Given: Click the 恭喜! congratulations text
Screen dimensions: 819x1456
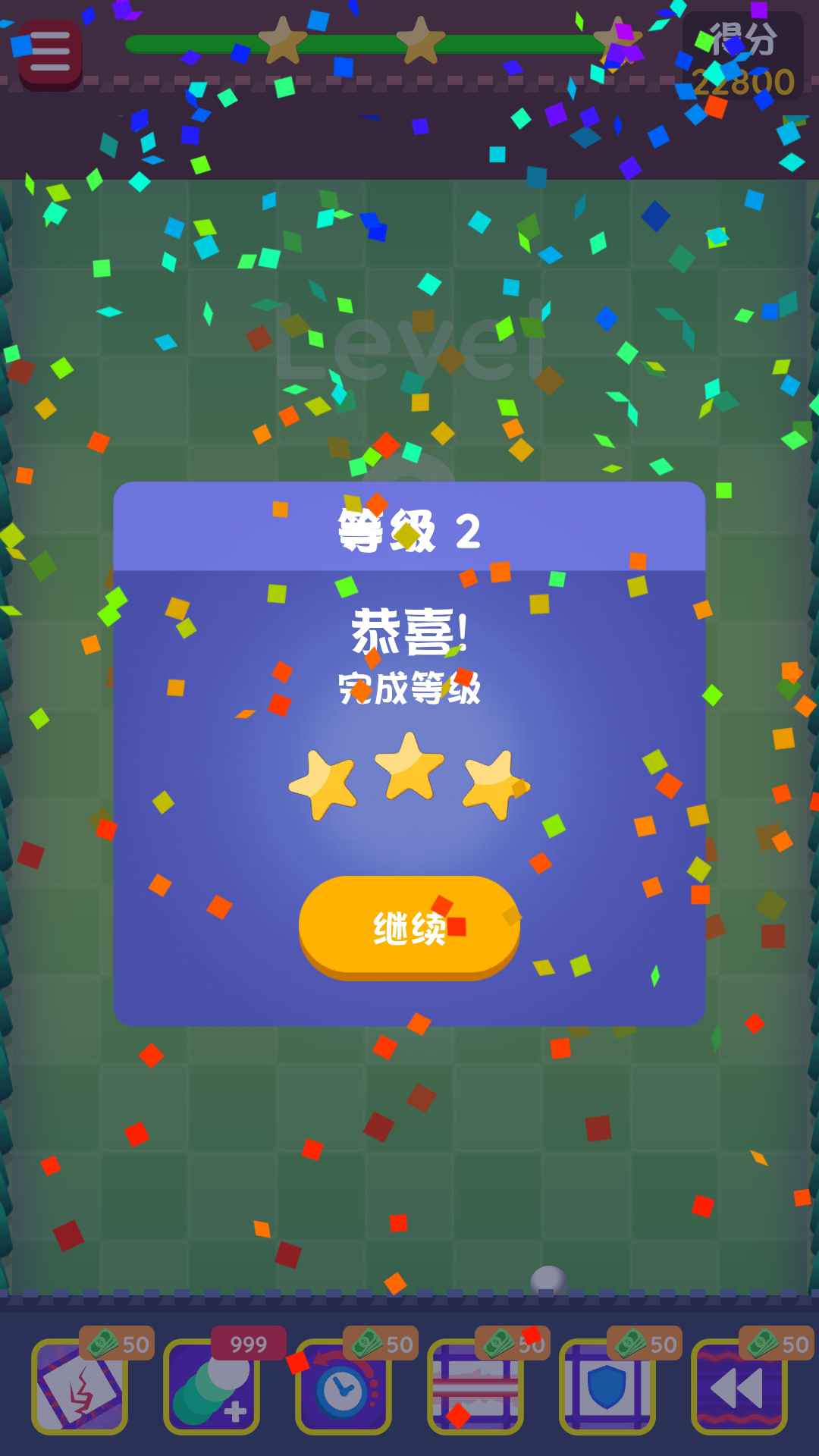Looking at the screenshot, I should (x=409, y=637).
